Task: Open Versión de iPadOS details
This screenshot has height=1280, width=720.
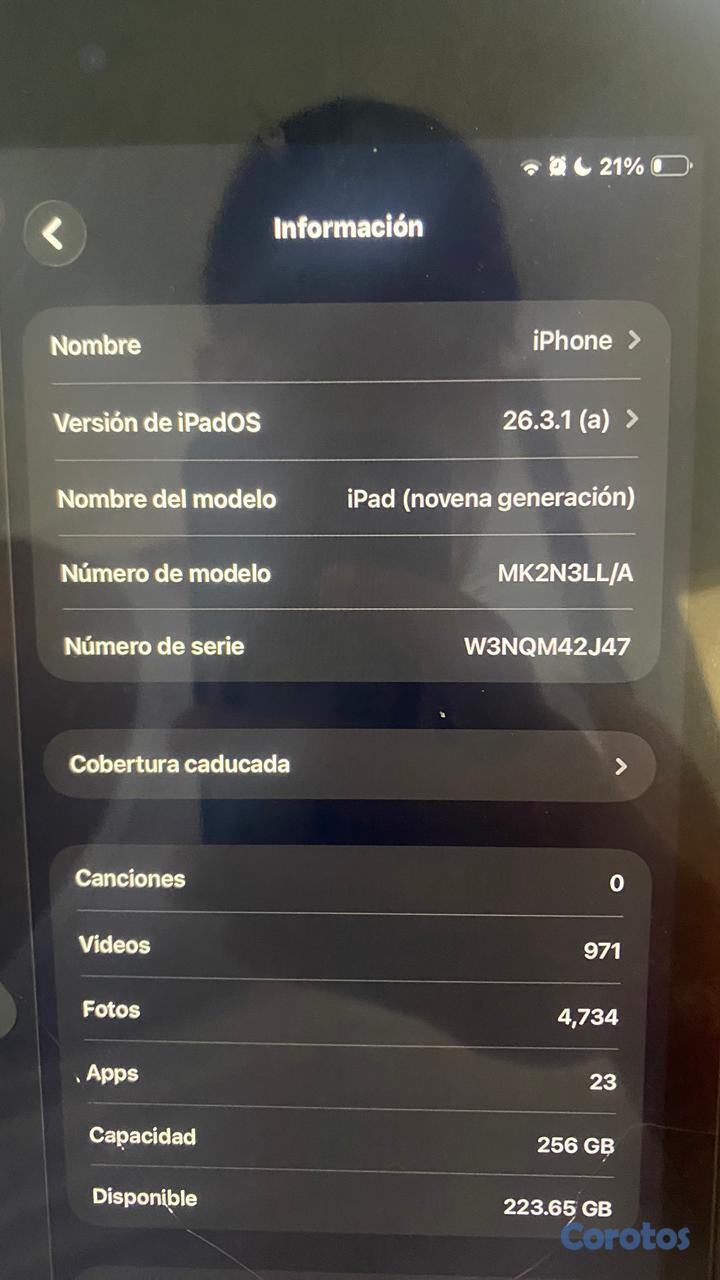Action: (x=346, y=421)
